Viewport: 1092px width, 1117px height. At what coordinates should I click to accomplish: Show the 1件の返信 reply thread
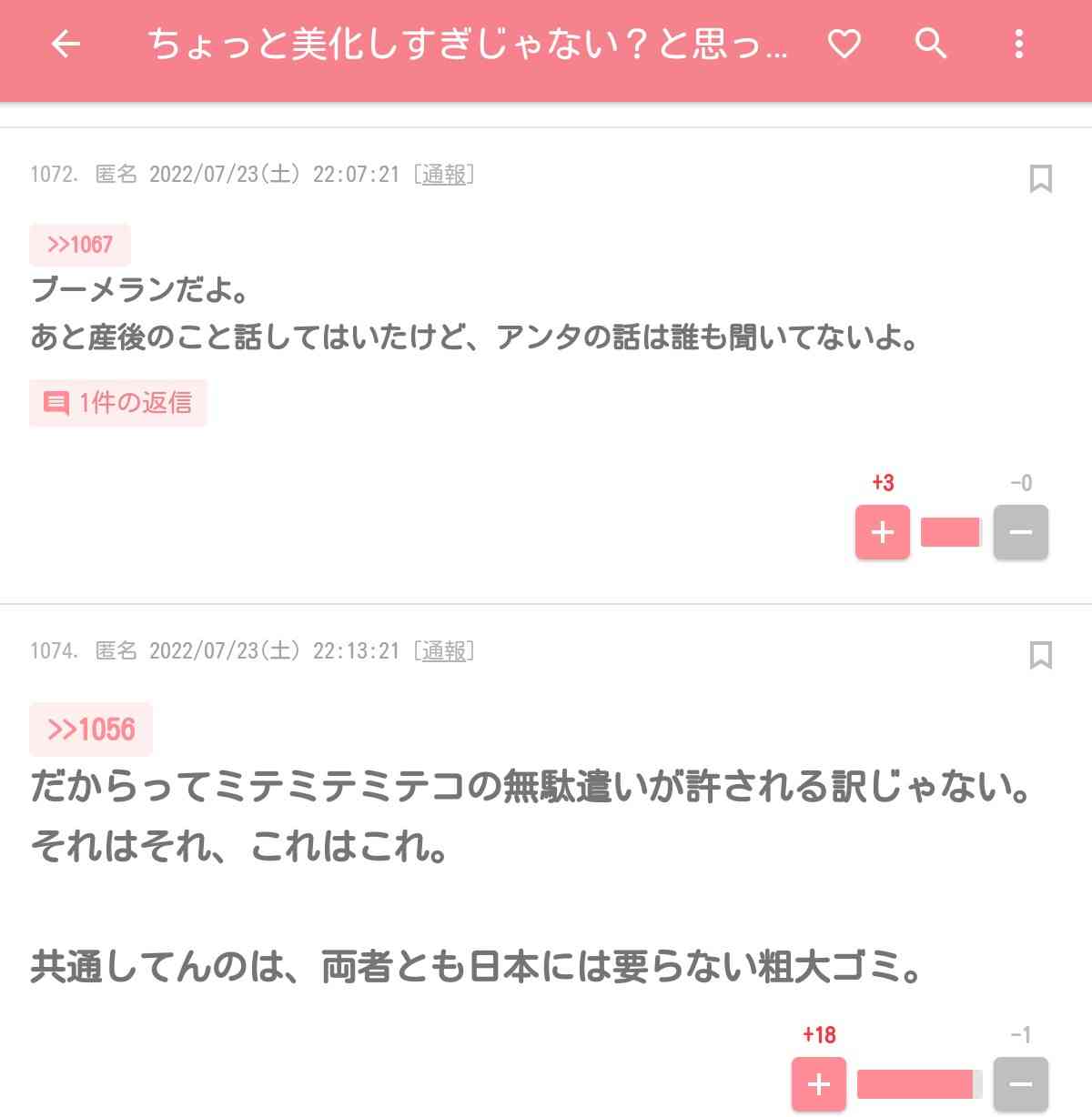[138, 404]
